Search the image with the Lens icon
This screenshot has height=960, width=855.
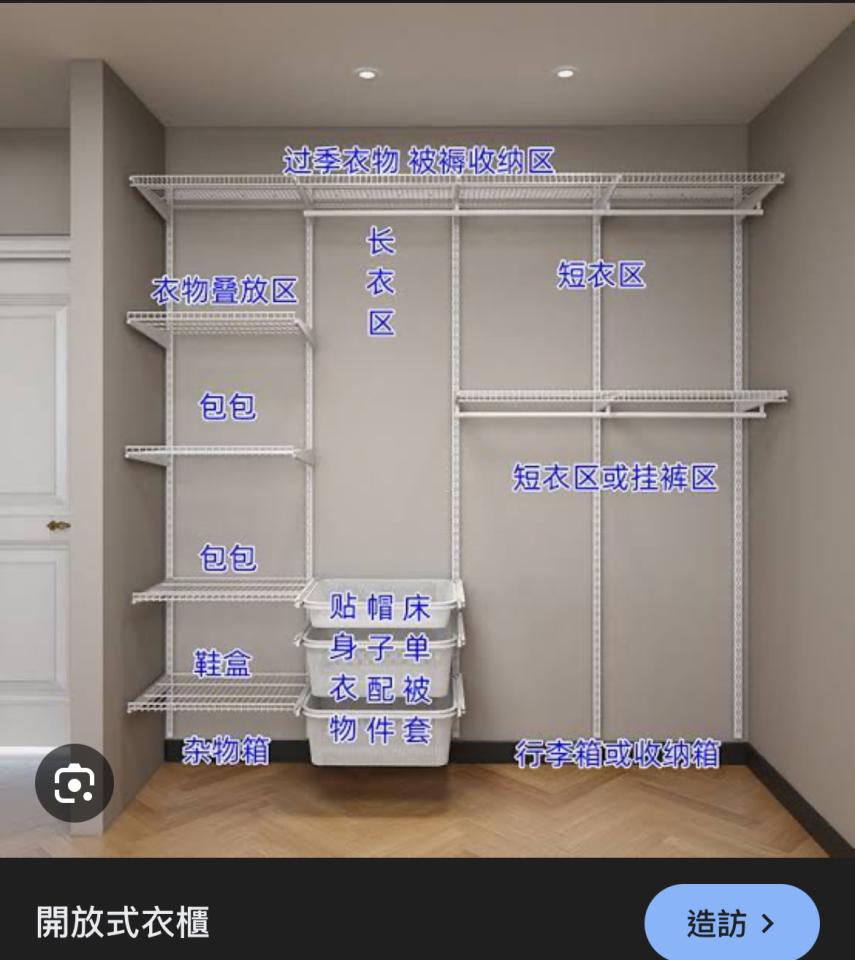(x=74, y=783)
